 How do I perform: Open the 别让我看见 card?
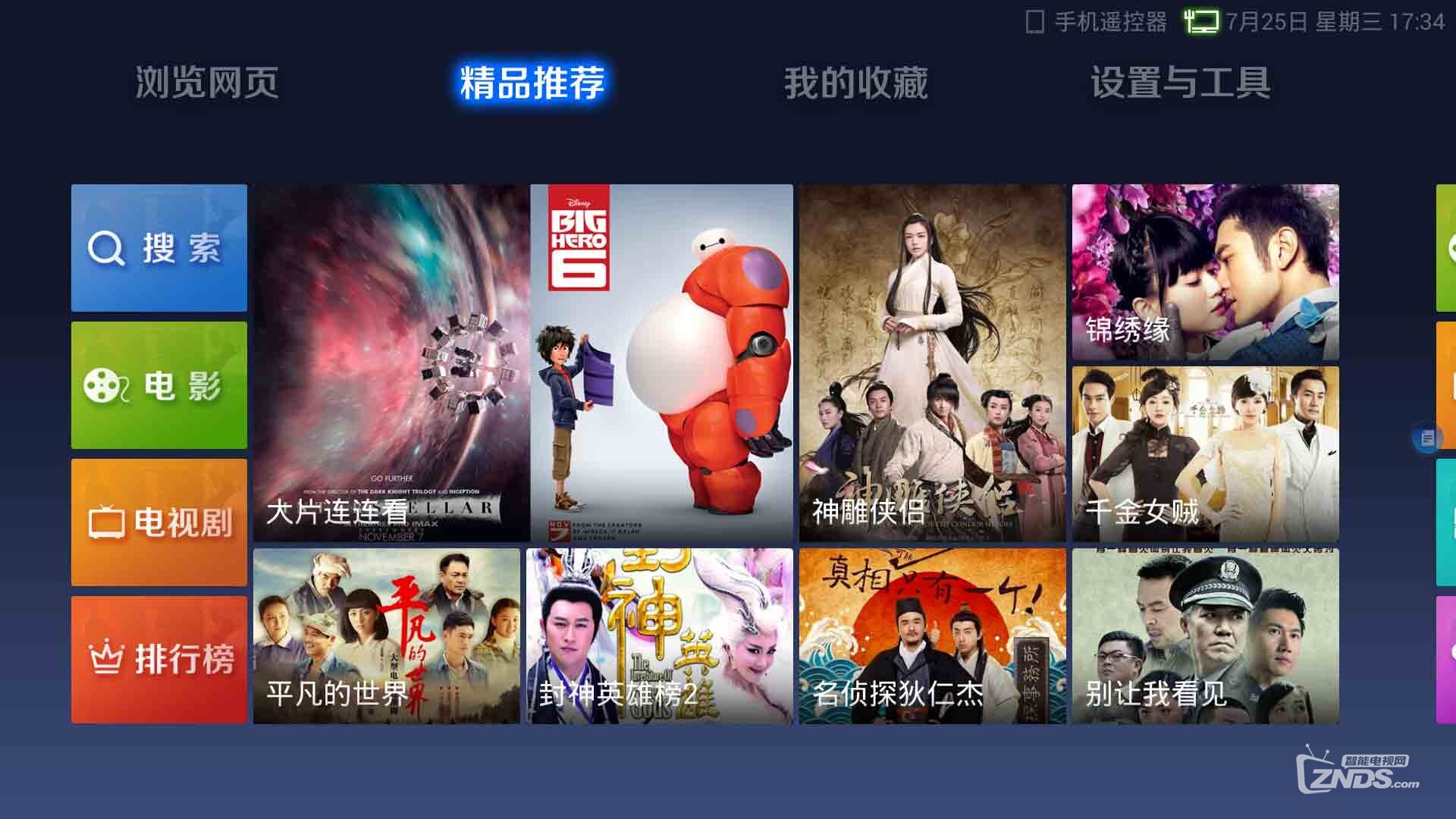[1205, 635]
